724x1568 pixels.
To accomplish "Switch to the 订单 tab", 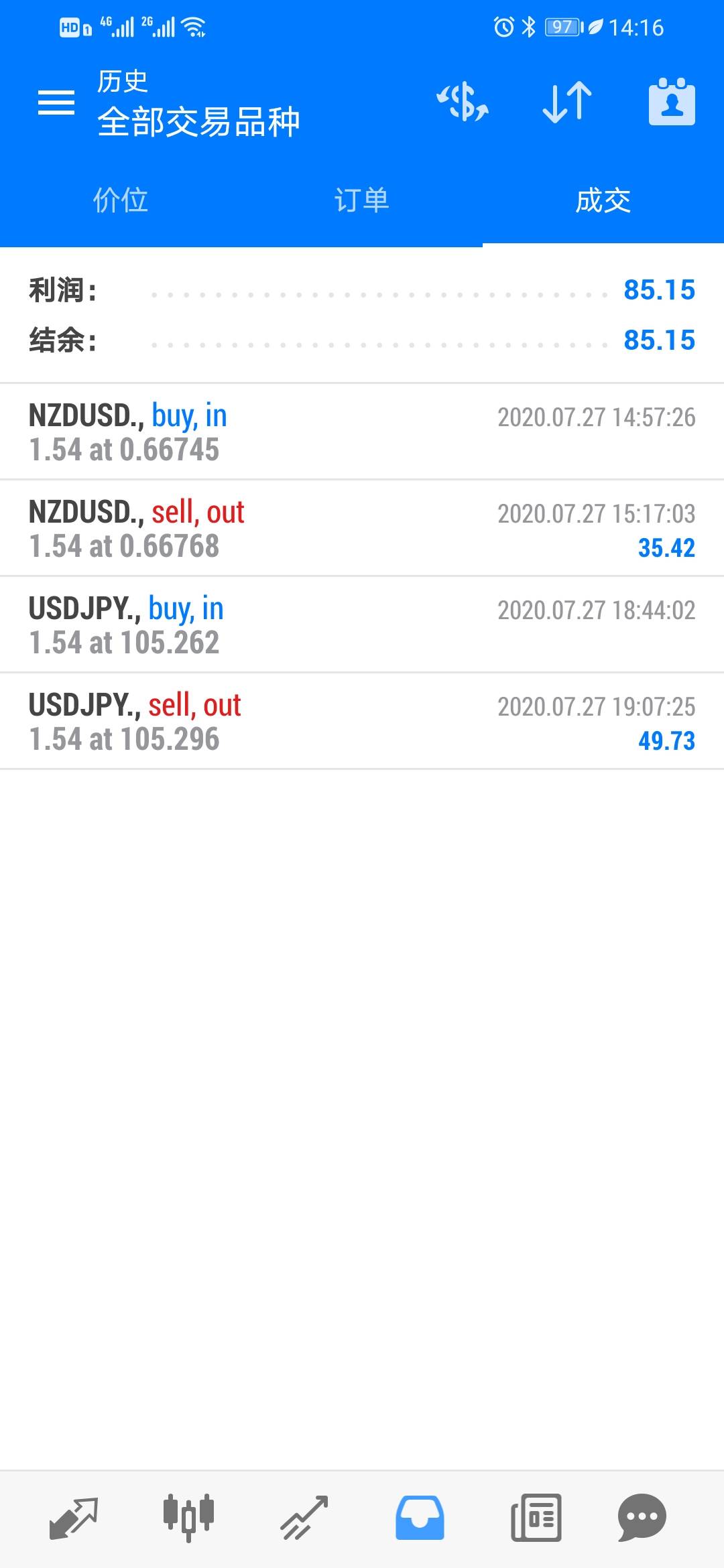I will pyautogui.click(x=362, y=200).
